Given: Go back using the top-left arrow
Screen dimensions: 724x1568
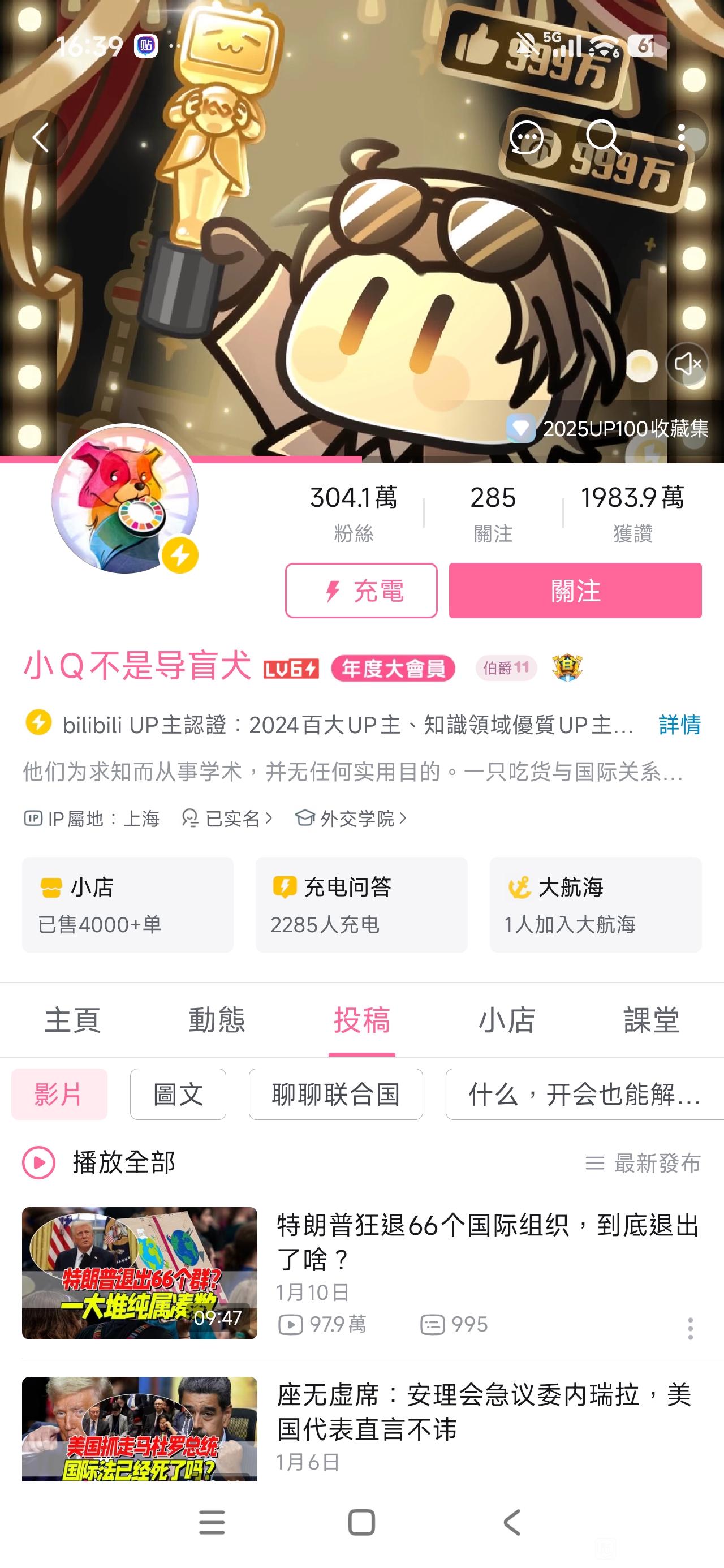Looking at the screenshot, I should click(x=40, y=138).
